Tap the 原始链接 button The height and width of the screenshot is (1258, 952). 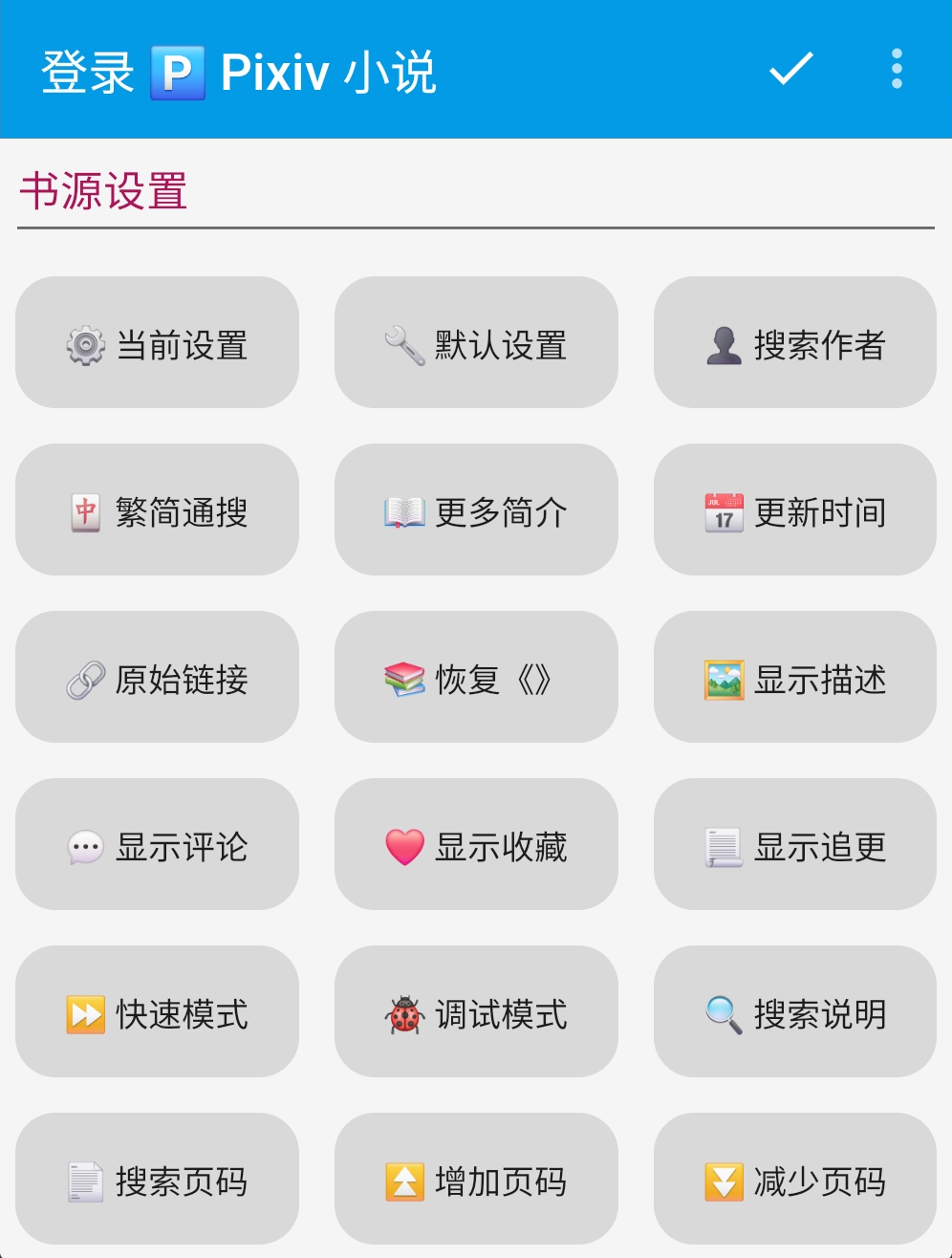coord(157,679)
